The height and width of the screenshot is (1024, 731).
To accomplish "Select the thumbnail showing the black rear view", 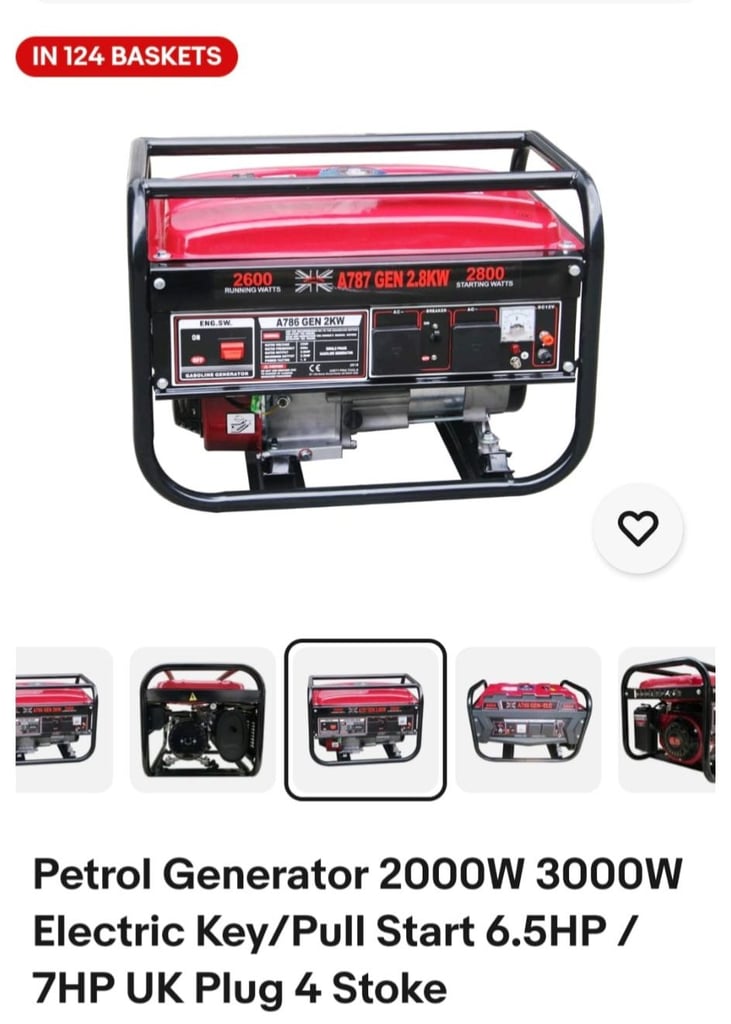I will [203, 719].
